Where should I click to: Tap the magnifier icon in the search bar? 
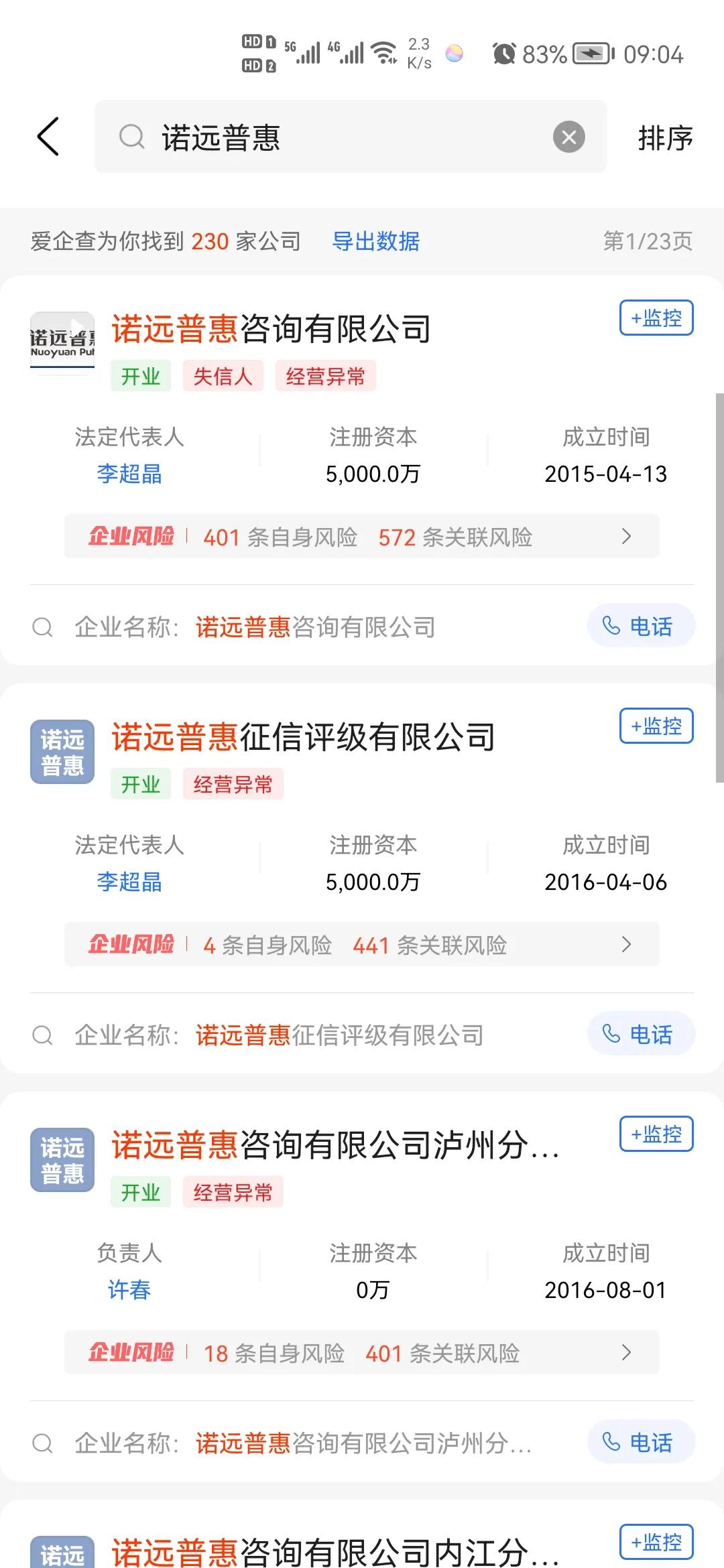click(131, 137)
